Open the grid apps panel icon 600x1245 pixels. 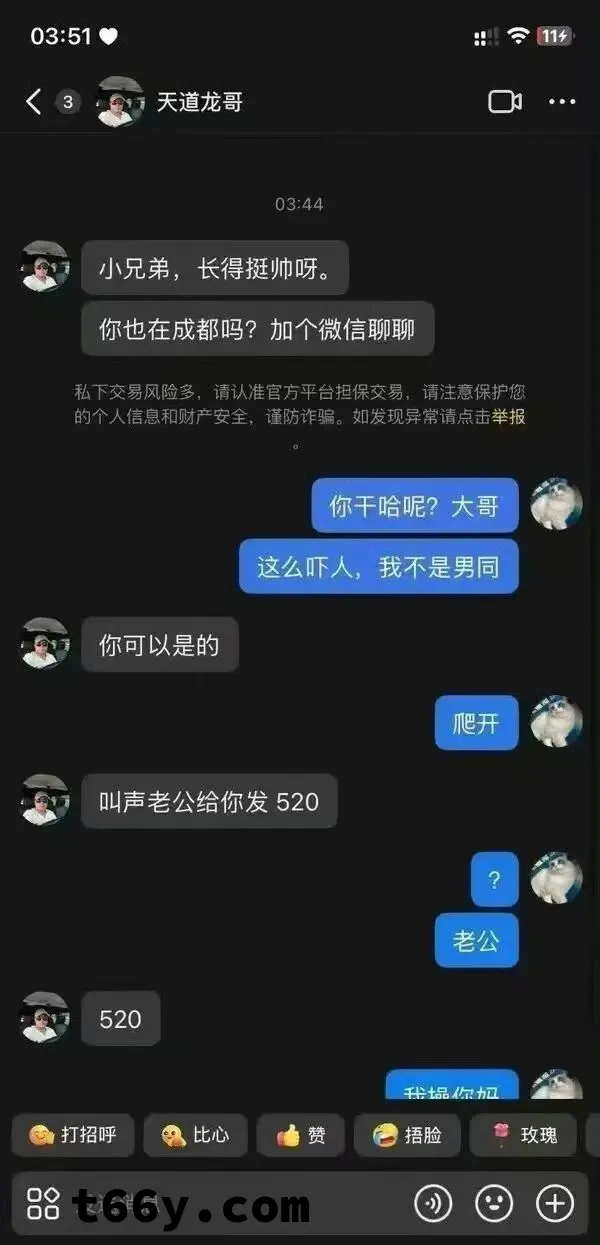[x=43, y=1203]
